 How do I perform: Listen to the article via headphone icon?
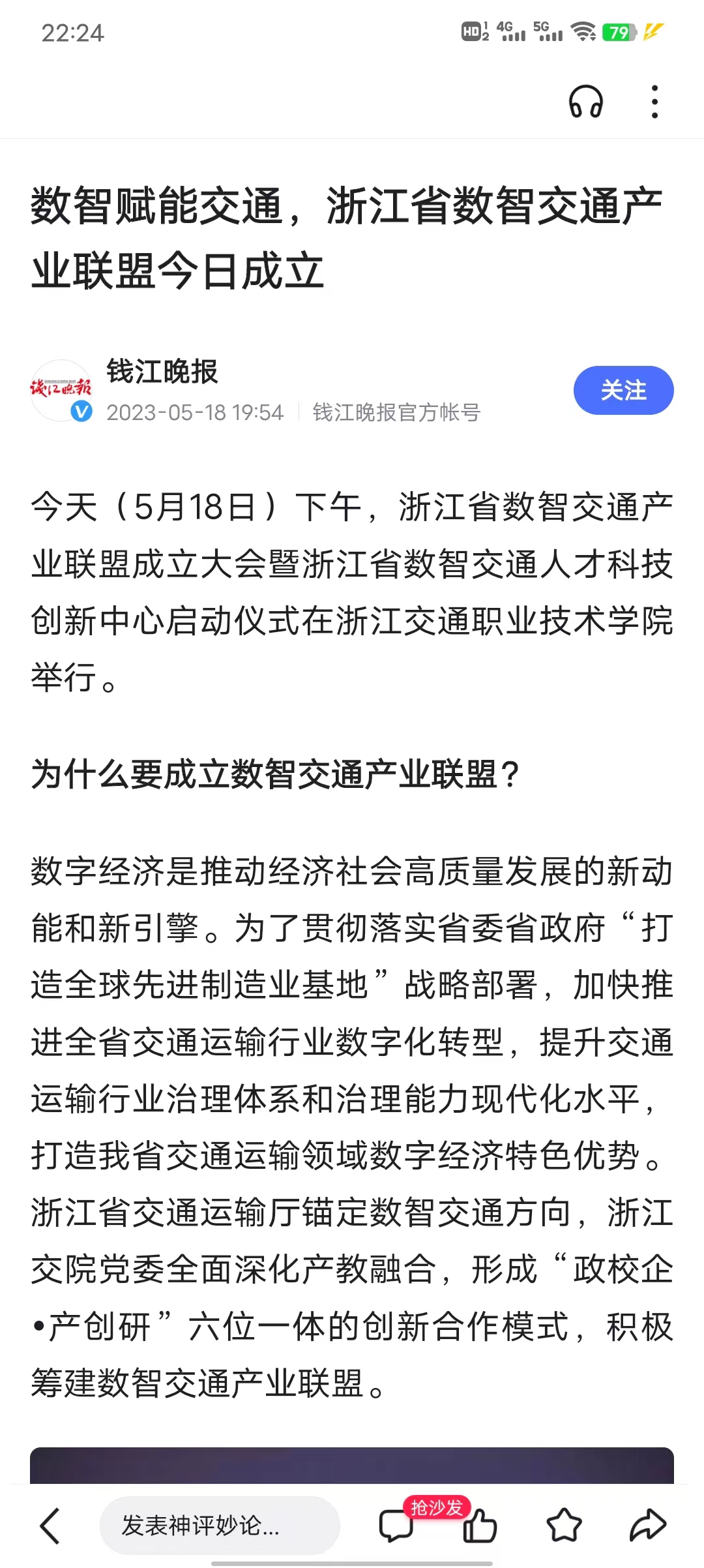point(586,102)
